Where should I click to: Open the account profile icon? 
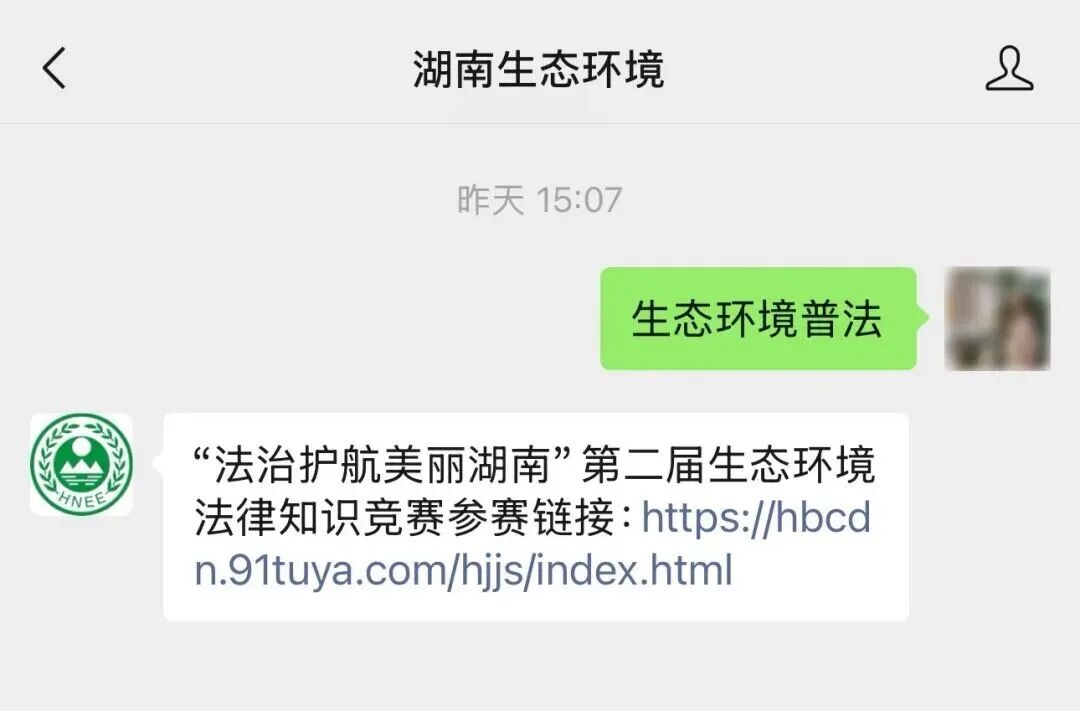[x=1009, y=69]
